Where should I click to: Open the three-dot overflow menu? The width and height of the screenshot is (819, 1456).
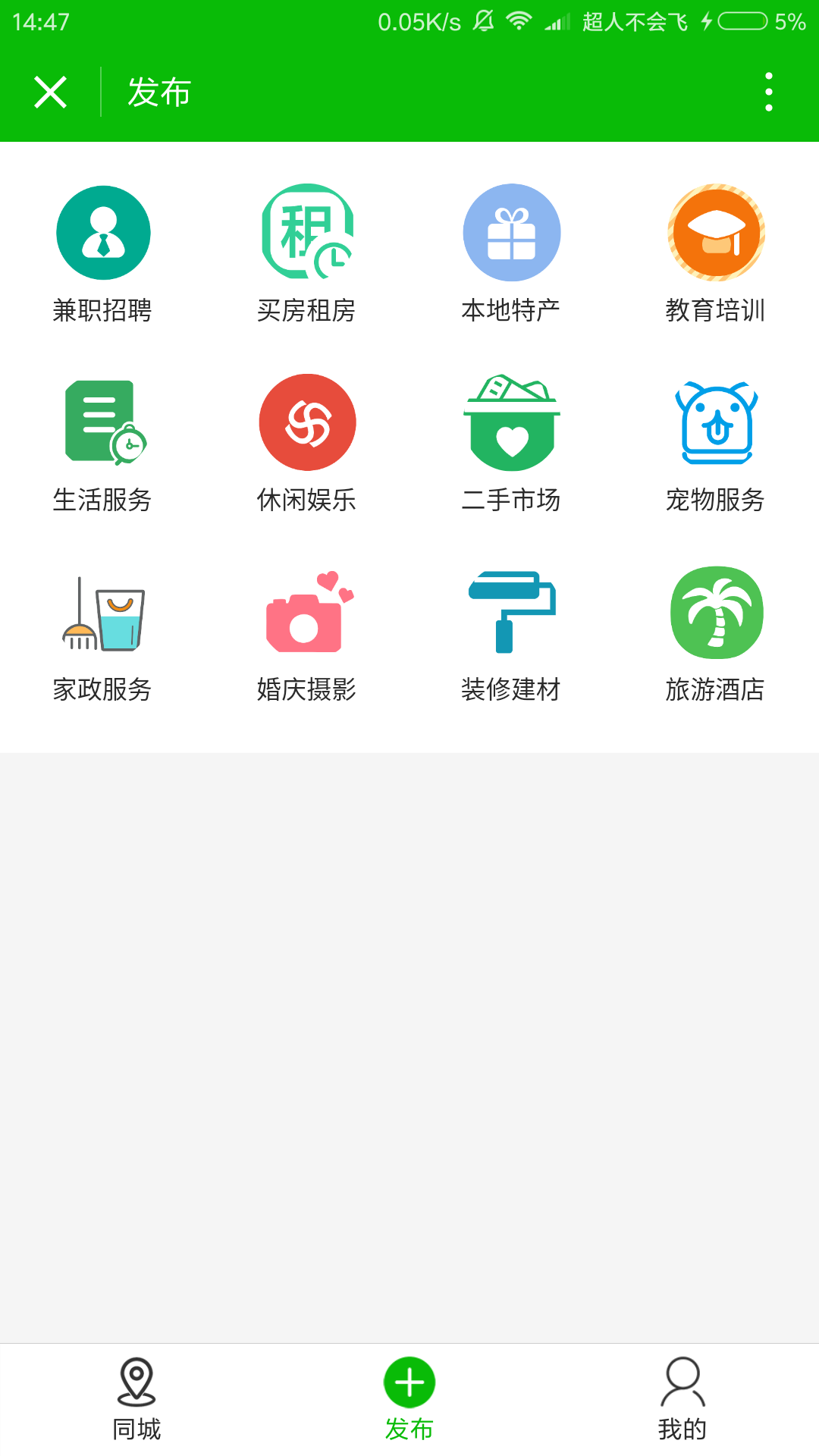coord(769,93)
